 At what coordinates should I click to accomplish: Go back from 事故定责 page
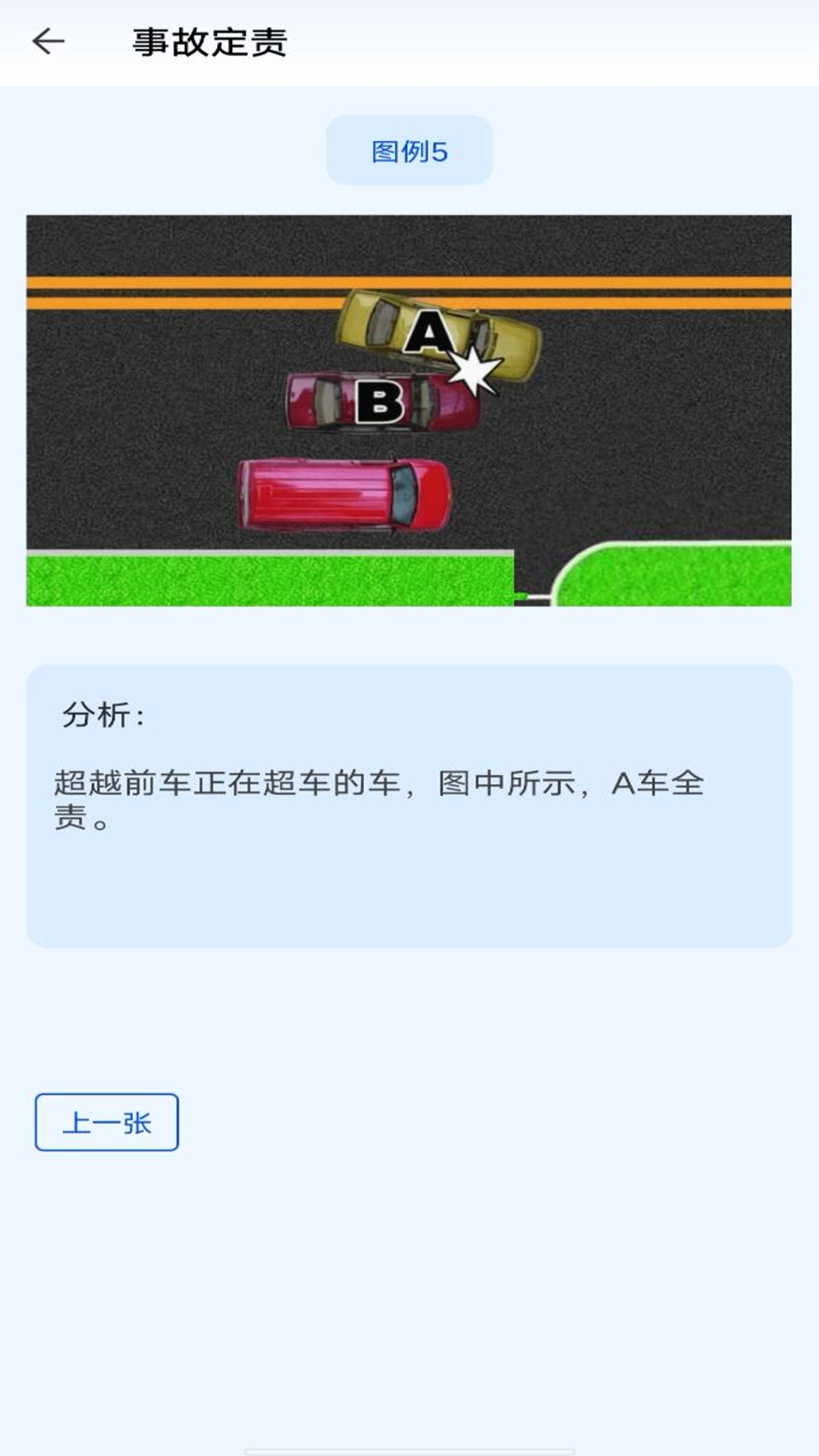coord(49,41)
